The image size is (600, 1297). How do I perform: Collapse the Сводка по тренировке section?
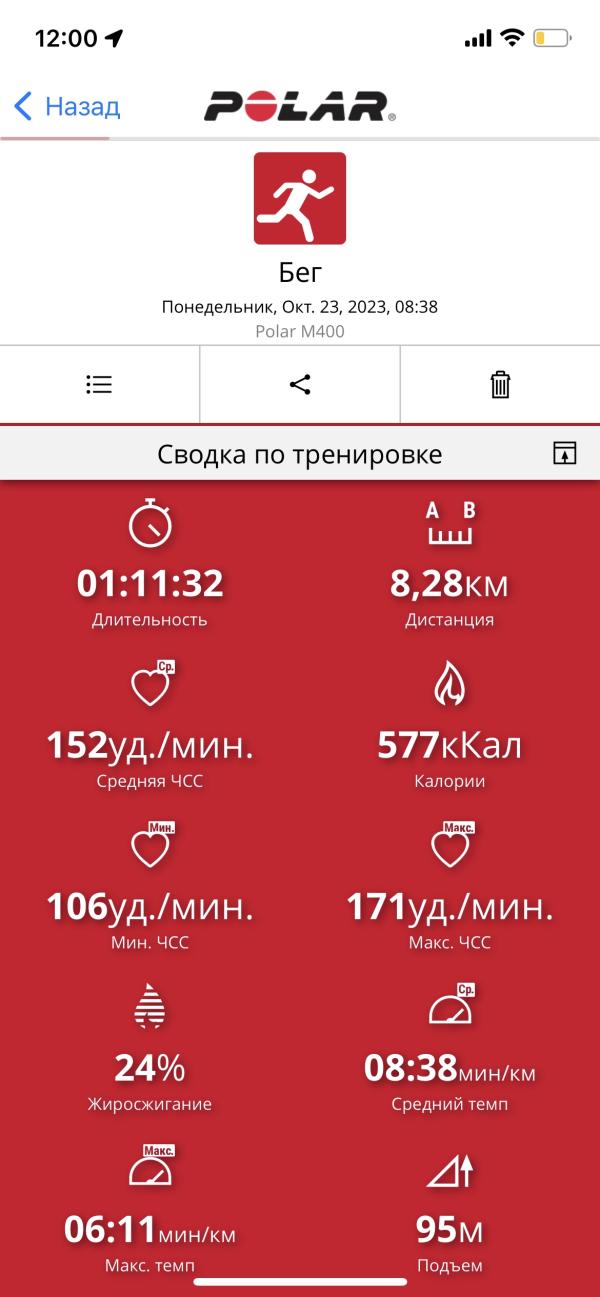tap(565, 453)
